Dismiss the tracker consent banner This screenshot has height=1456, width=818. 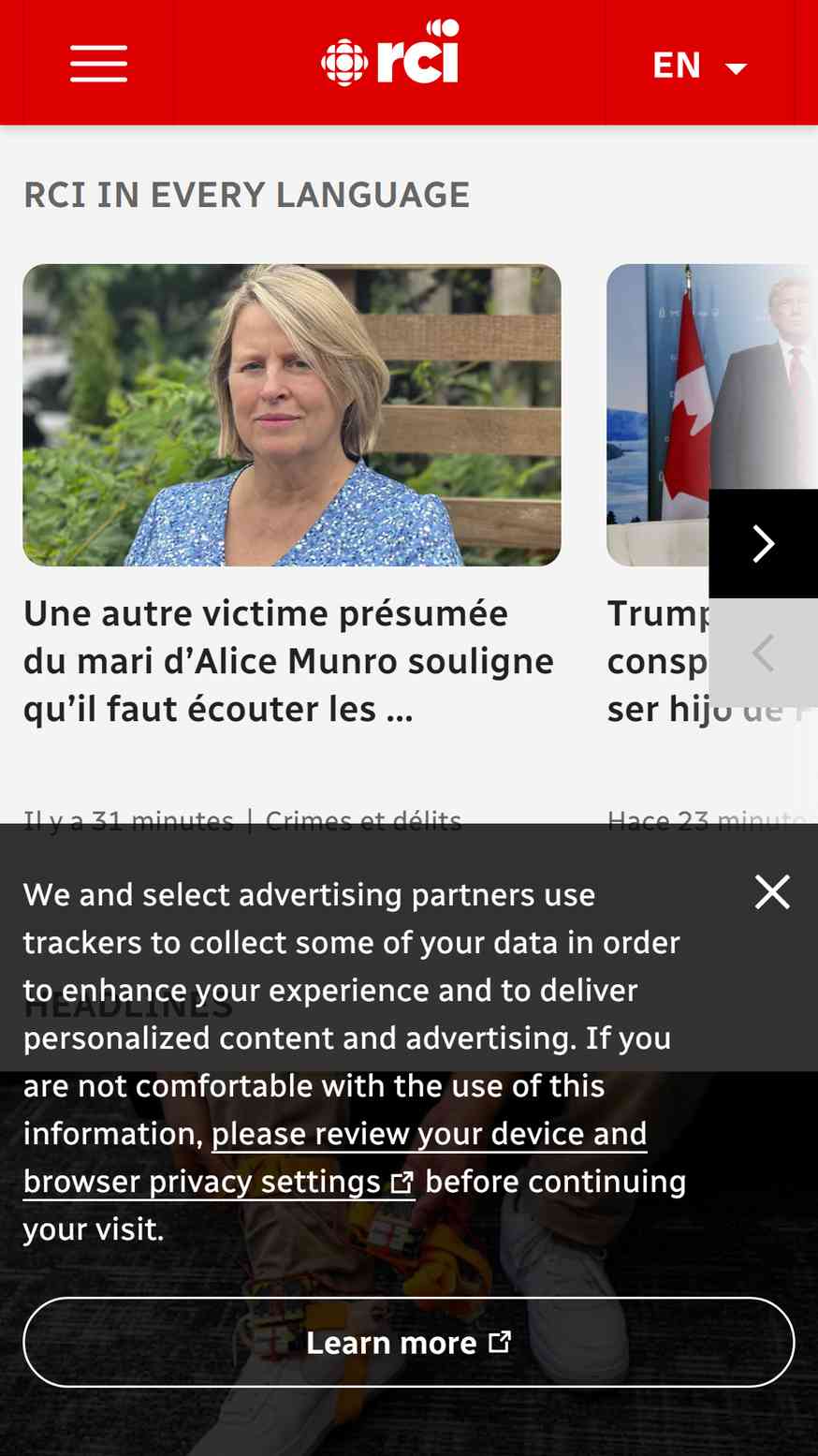pyautogui.click(x=772, y=892)
